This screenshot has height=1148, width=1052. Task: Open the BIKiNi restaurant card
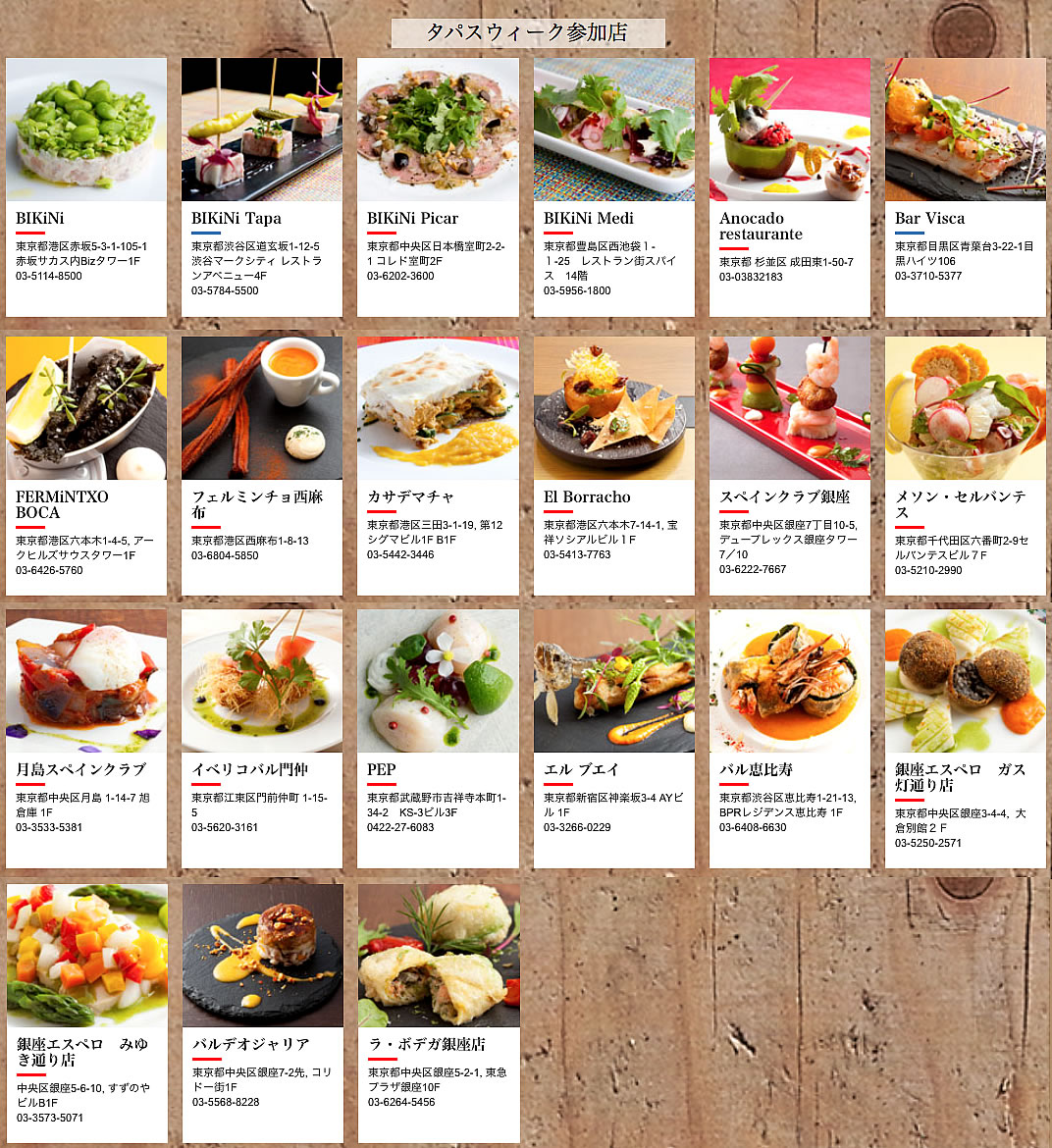86,186
